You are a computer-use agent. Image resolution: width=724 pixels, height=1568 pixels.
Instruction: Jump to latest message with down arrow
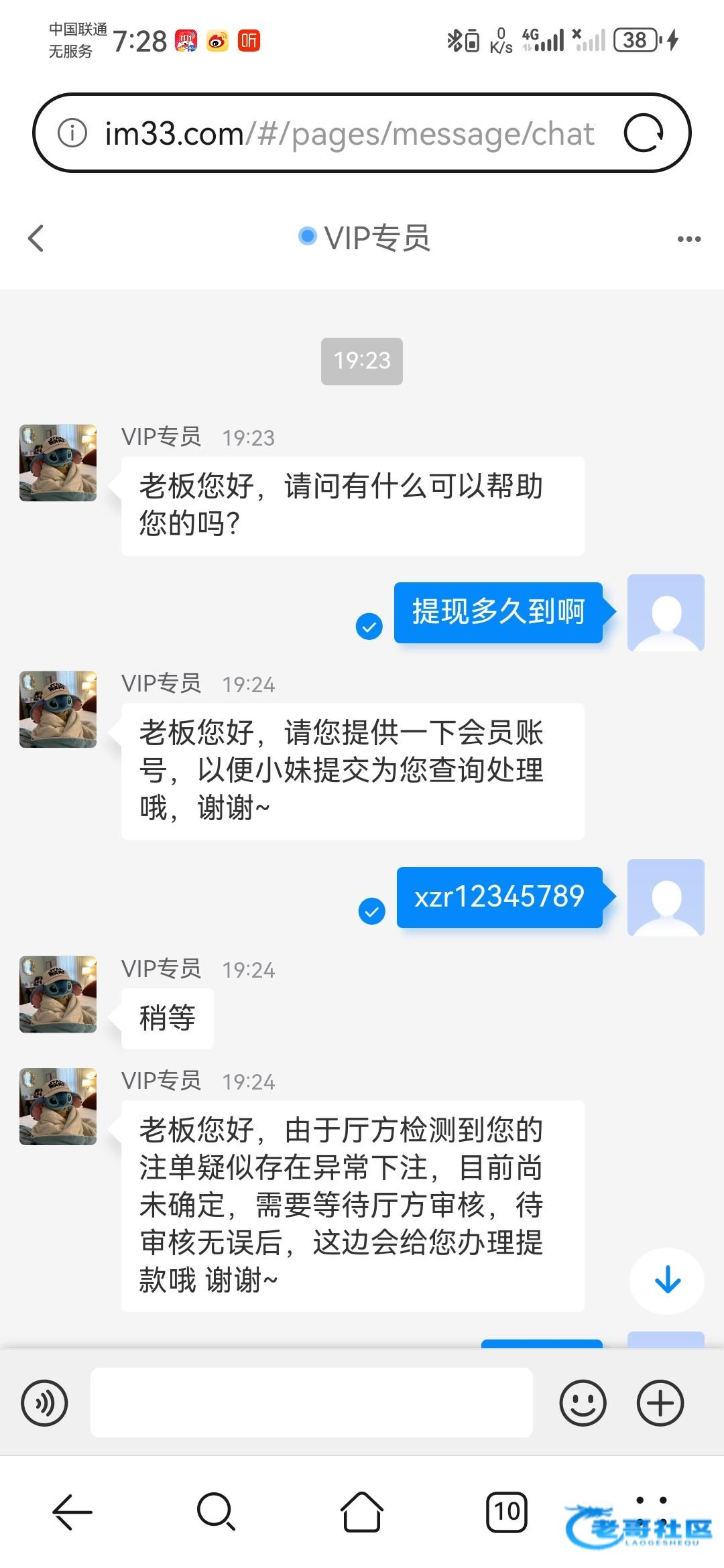[x=667, y=1280]
